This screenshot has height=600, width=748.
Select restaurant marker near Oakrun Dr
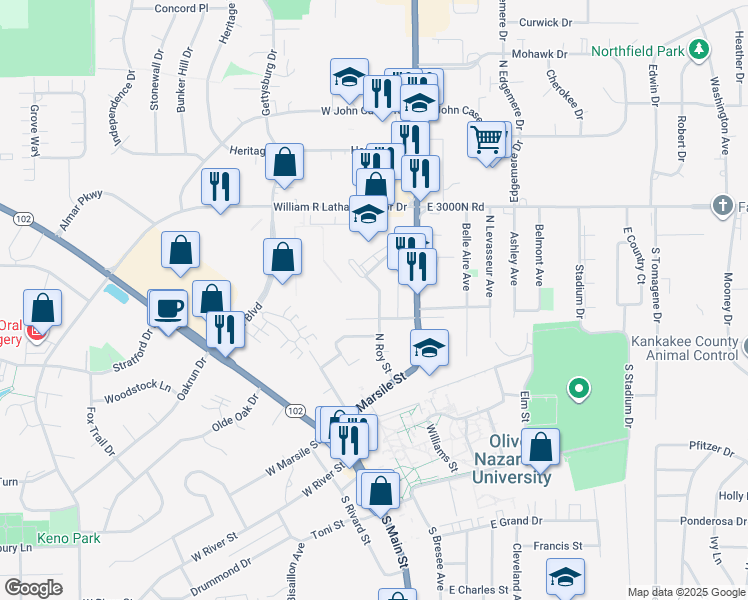(x=226, y=329)
